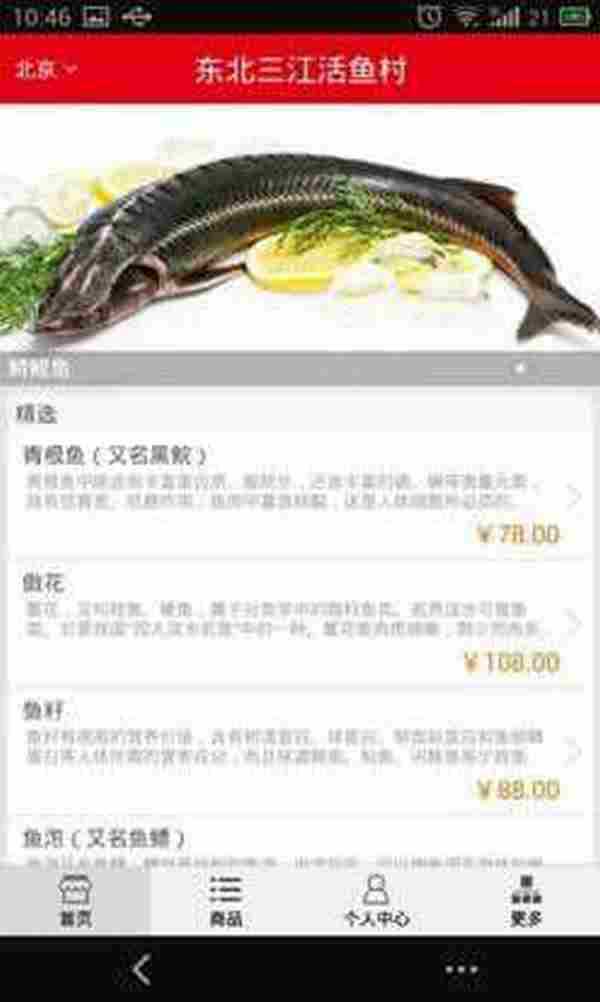The height and width of the screenshot is (1002, 600).
Task: Open the system menu dots
Action: coord(461,969)
